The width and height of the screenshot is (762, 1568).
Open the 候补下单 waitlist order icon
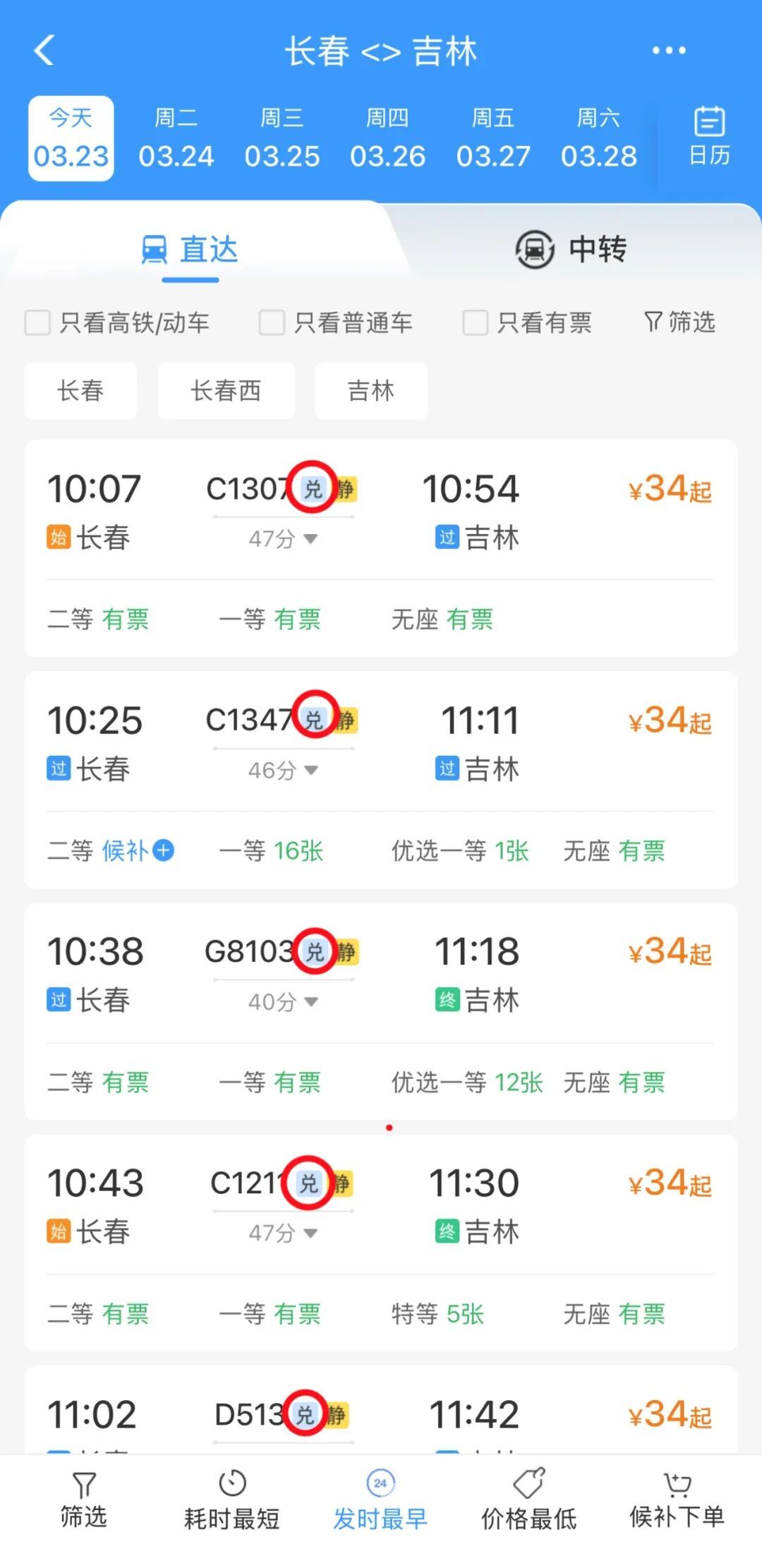[x=676, y=1486]
